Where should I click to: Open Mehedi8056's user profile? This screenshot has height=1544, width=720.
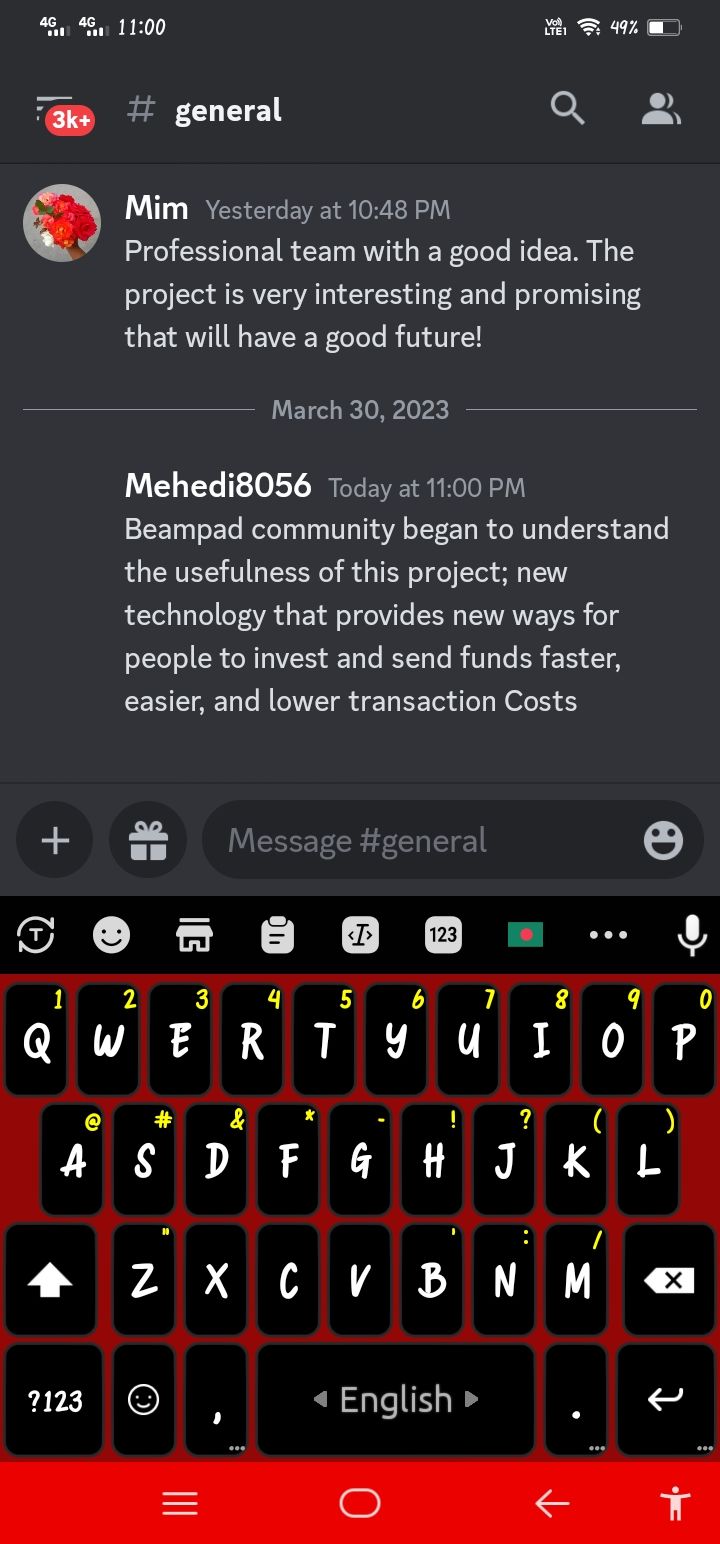217,485
